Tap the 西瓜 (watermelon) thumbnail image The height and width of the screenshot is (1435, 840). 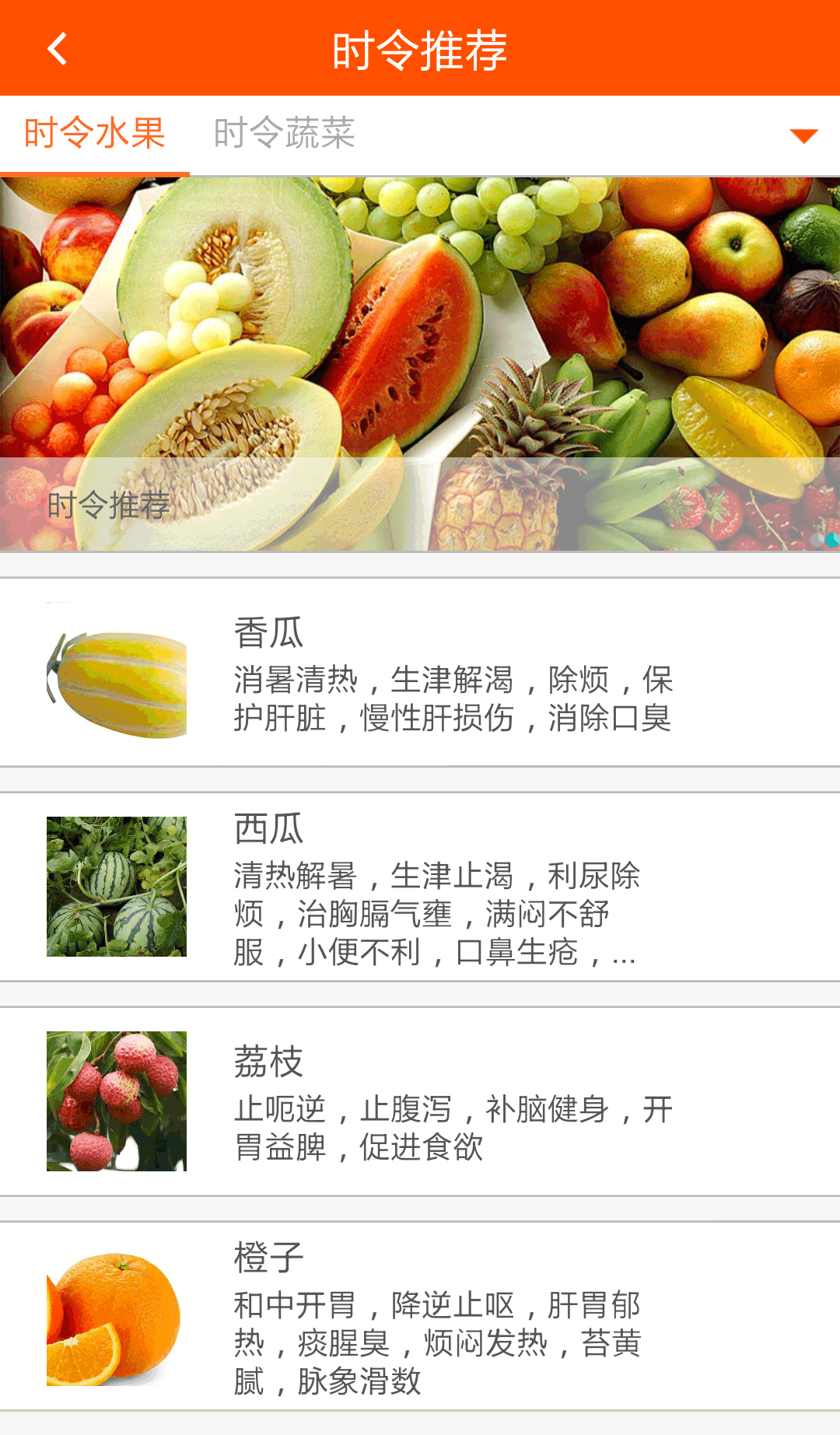pos(115,891)
